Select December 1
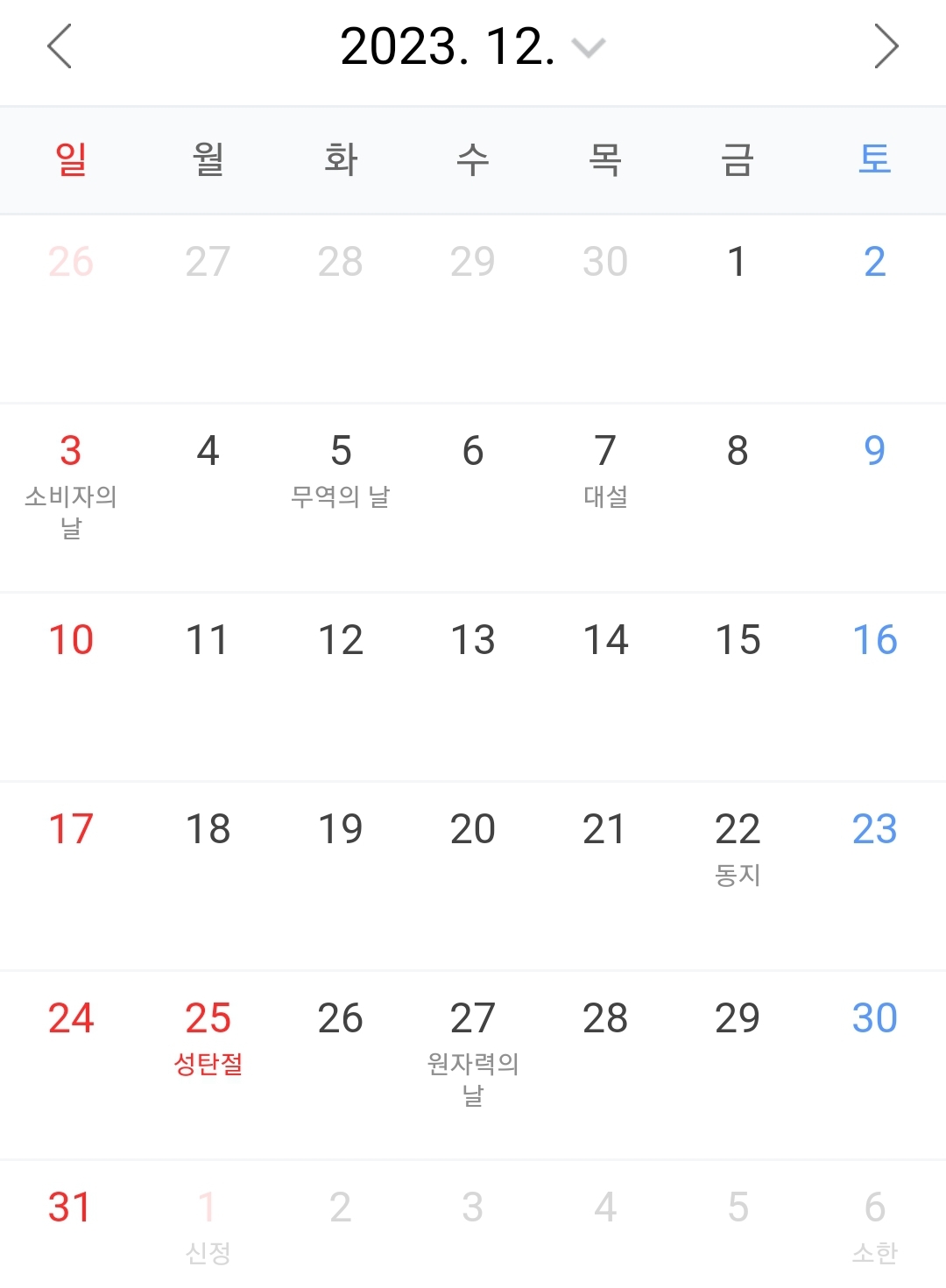Viewport: 946px width, 1288px height. [737, 262]
